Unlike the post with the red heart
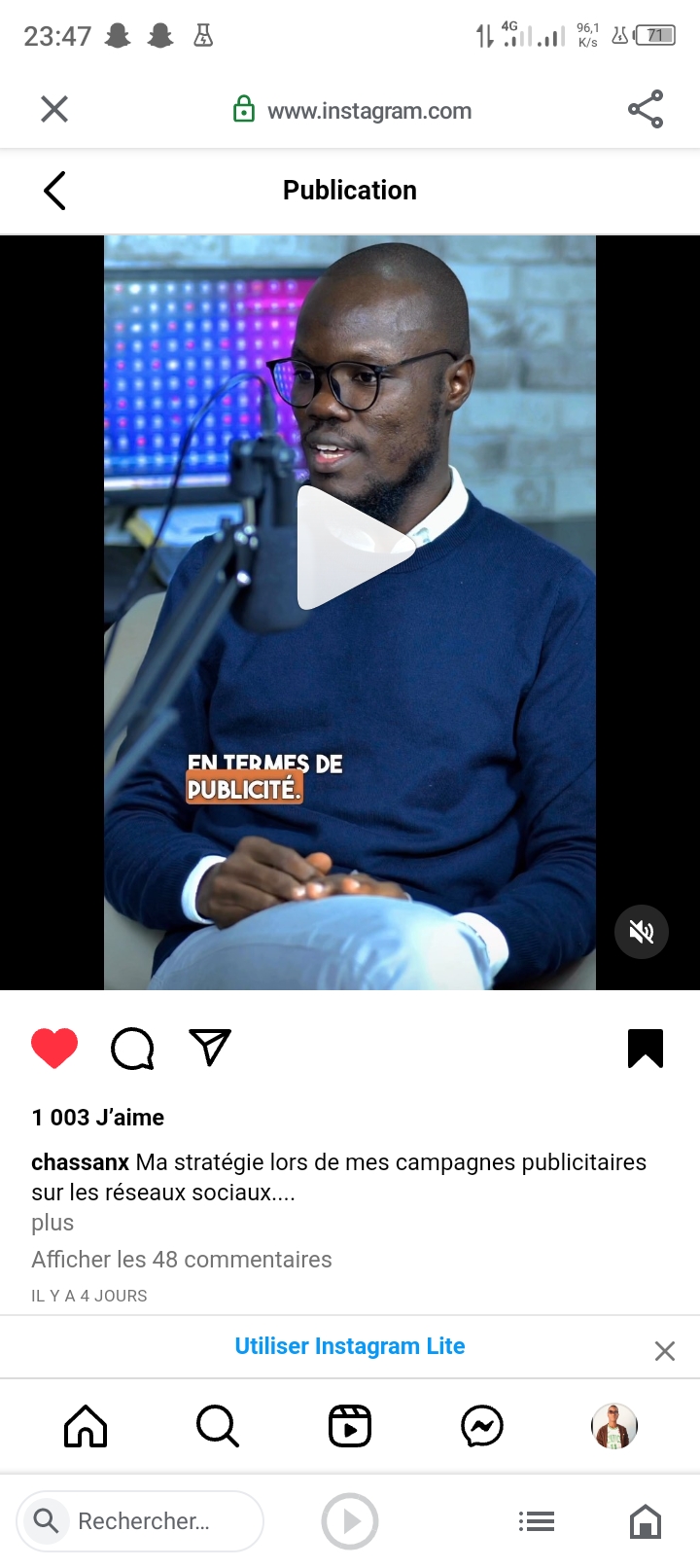This screenshot has width=700, height=1568. point(54,1048)
